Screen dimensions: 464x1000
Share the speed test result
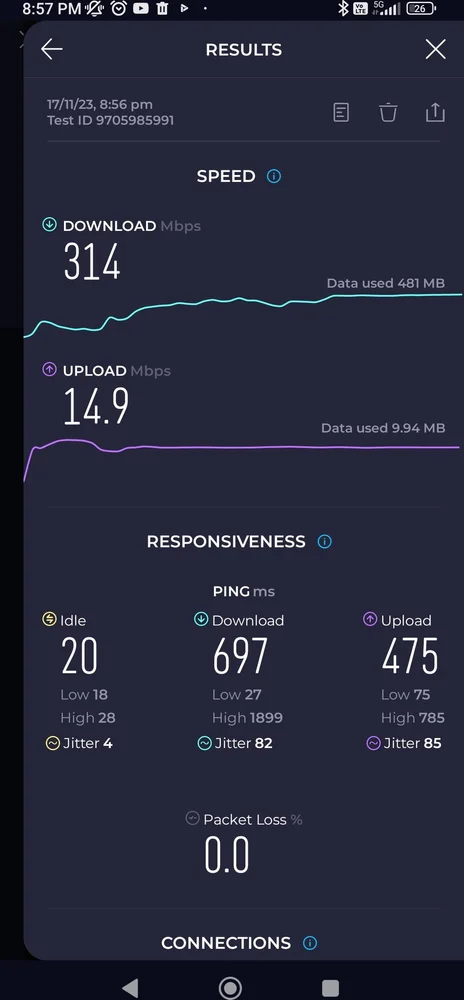[435, 112]
